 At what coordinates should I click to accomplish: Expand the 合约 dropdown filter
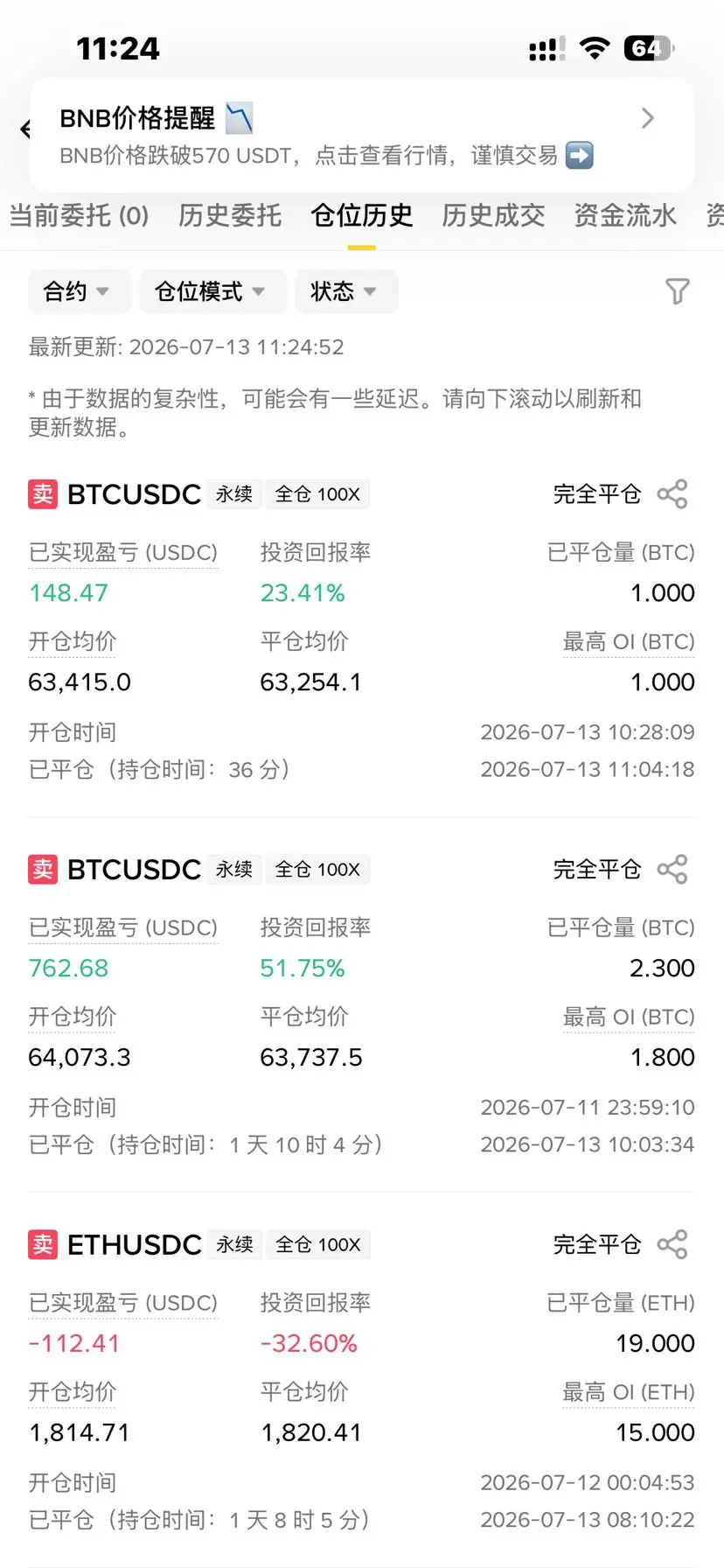click(80, 291)
